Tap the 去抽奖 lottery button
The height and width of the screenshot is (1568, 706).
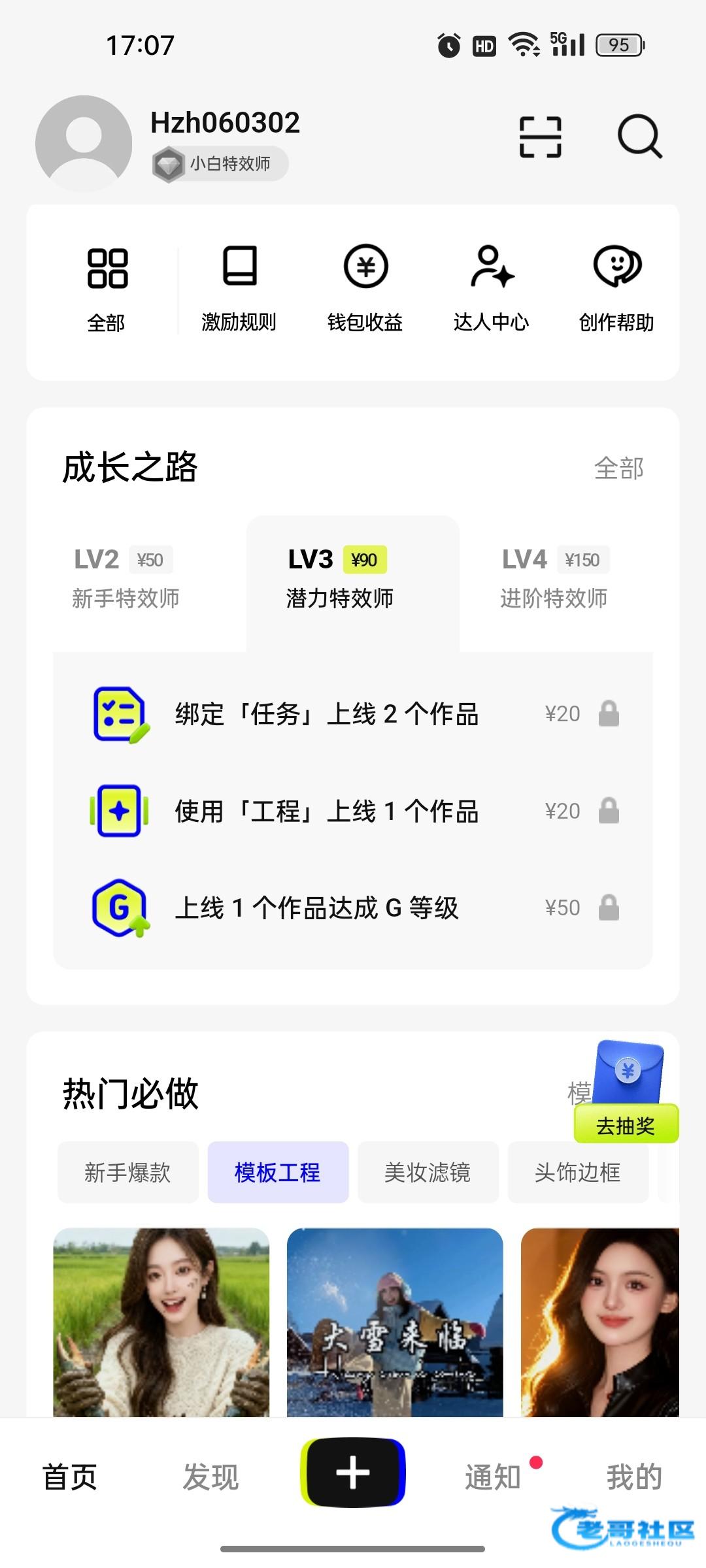tap(626, 1125)
